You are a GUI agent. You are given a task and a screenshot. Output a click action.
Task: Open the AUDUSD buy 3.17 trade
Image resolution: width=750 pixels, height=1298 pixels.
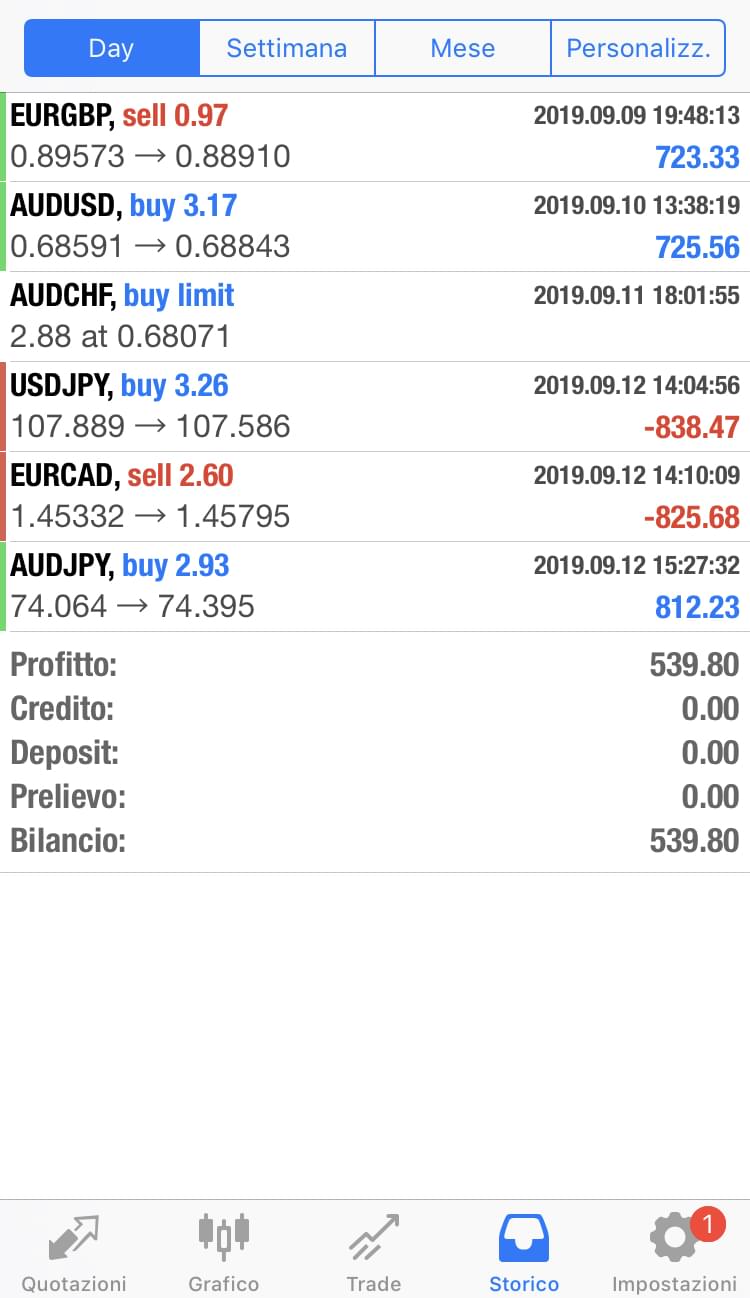(x=375, y=227)
